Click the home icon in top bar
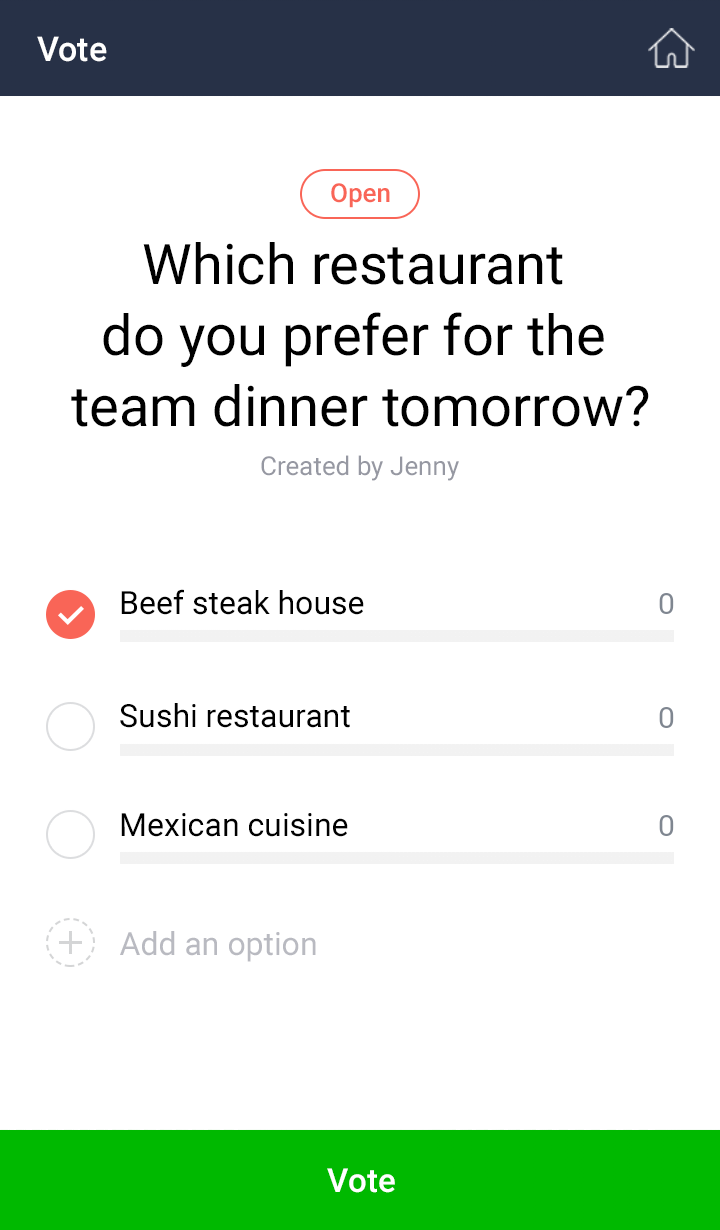 click(670, 47)
